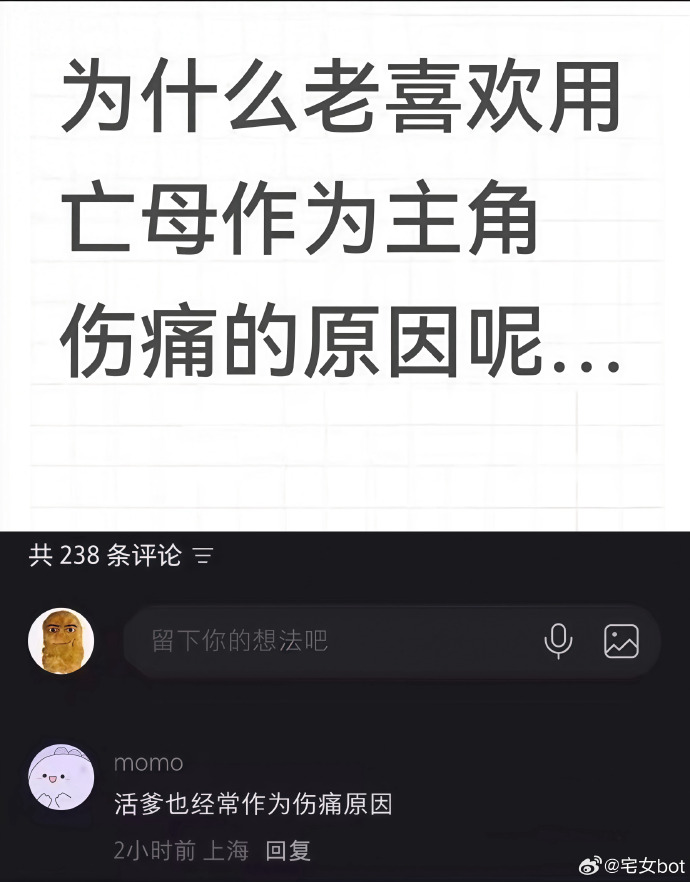This screenshot has height=882, width=690.
Task: Open momo's profile from the avatar
Action: (61, 777)
